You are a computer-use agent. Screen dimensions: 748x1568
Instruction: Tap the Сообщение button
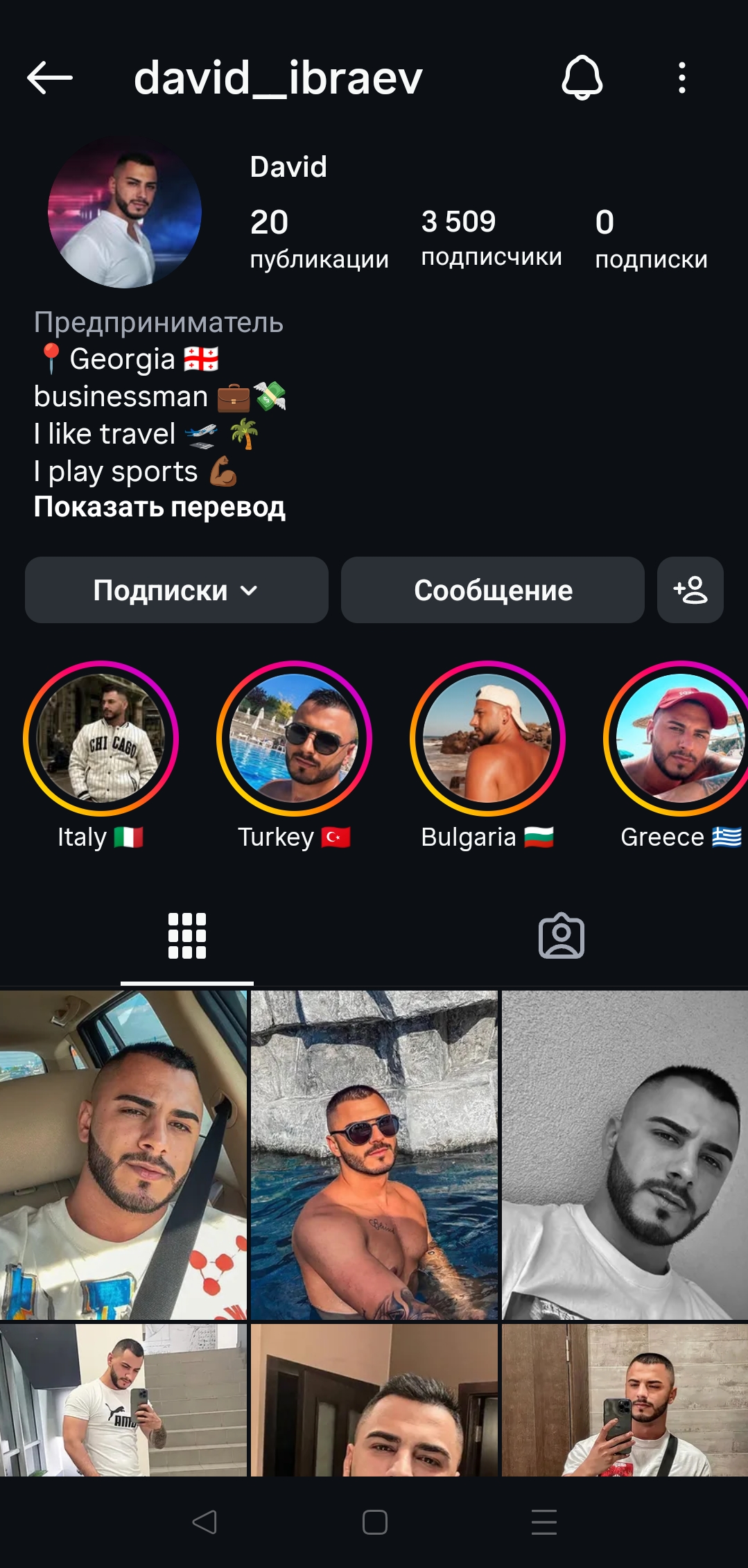click(x=493, y=590)
